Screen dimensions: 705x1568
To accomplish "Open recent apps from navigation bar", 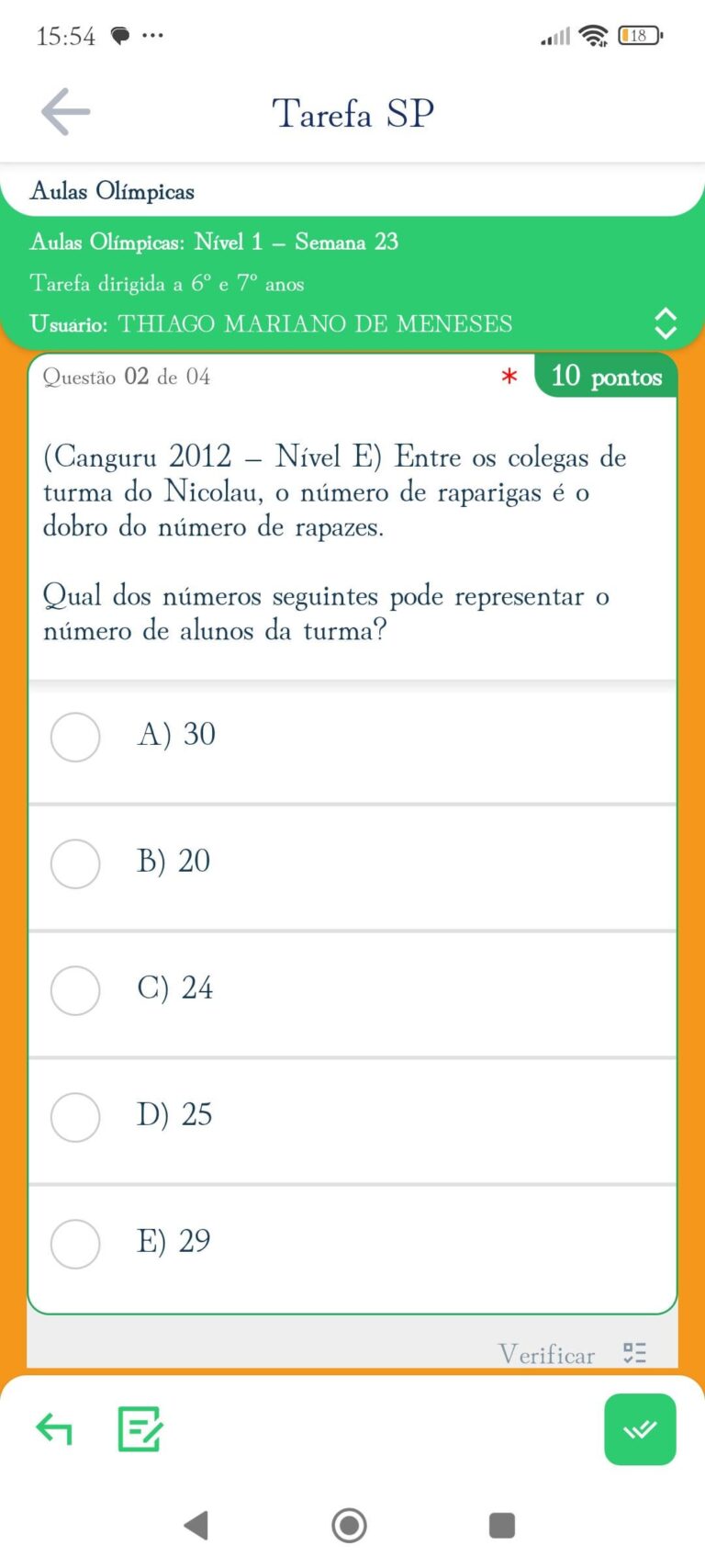I will tap(502, 1525).
